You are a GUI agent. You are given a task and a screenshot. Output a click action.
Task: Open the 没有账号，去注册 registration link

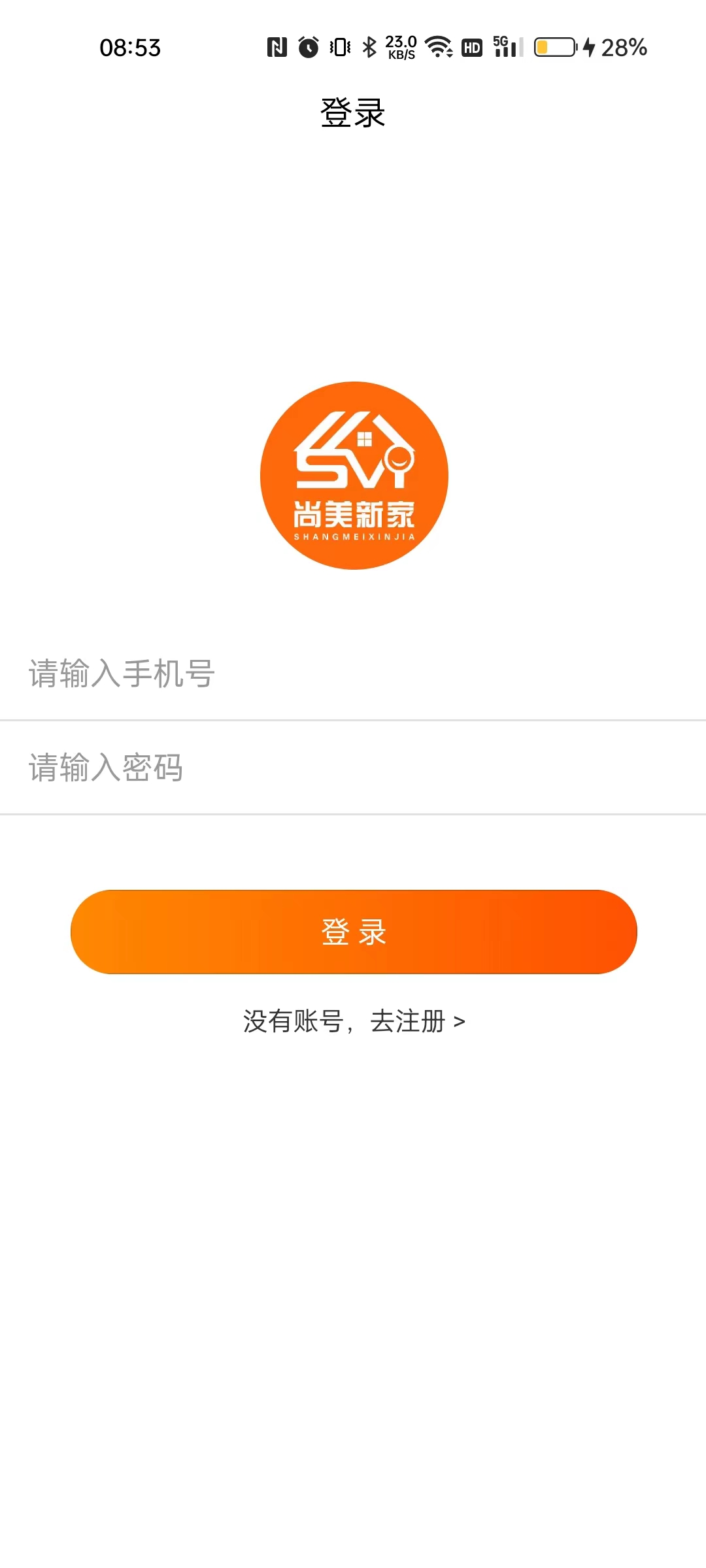pyautogui.click(x=354, y=1021)
